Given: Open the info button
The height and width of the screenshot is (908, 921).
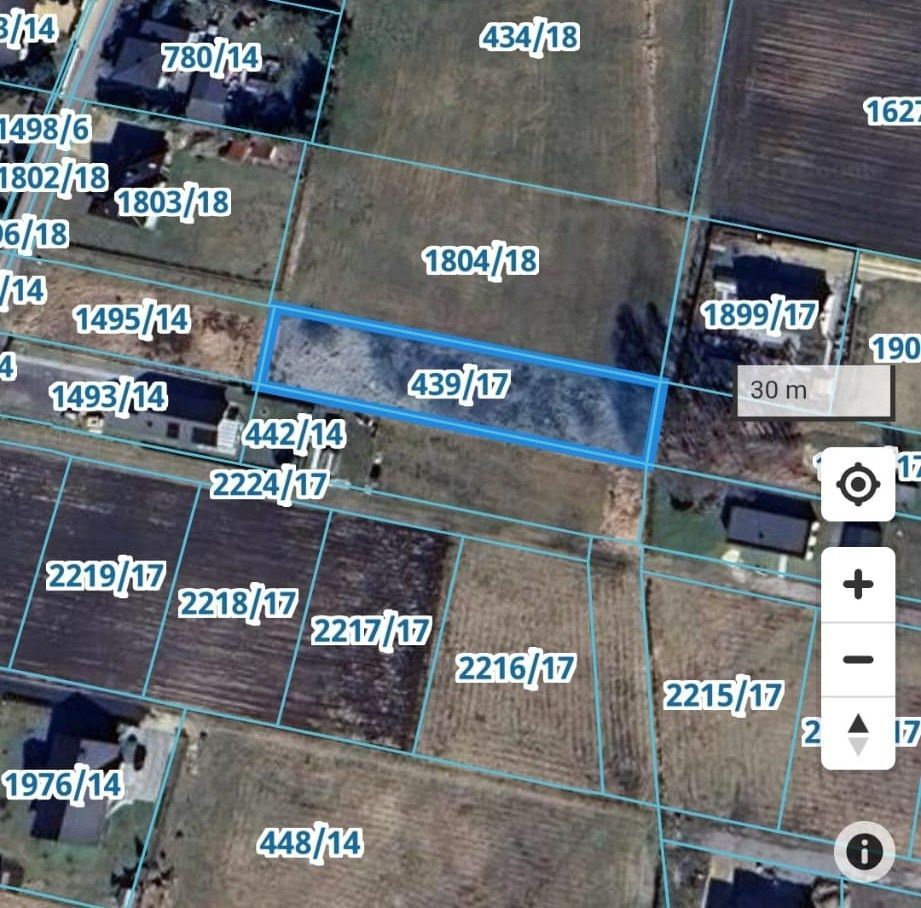Looking at the screenshot, I should coord(863,851).
